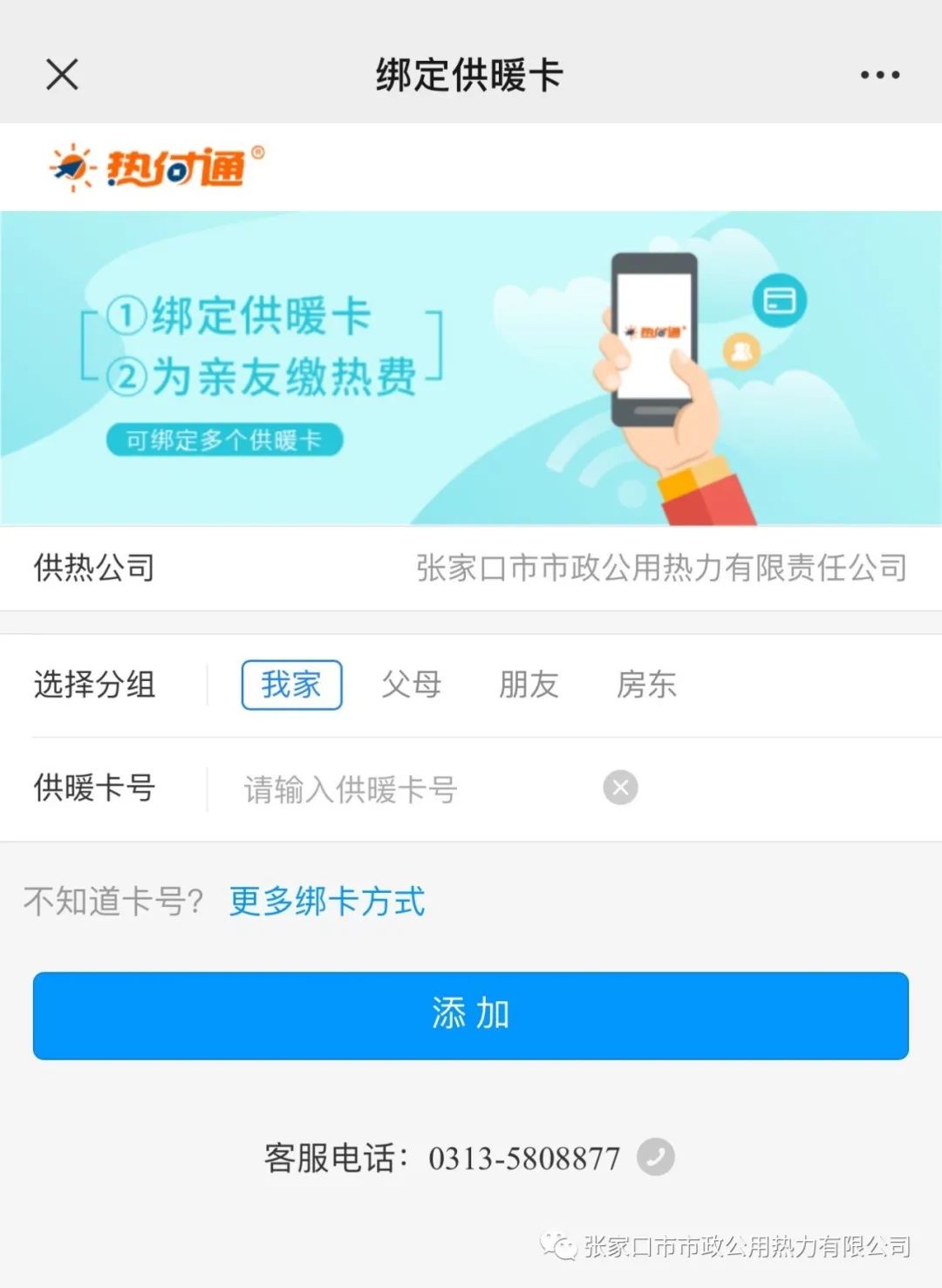Tap the 添加 button

point(471,1015)
